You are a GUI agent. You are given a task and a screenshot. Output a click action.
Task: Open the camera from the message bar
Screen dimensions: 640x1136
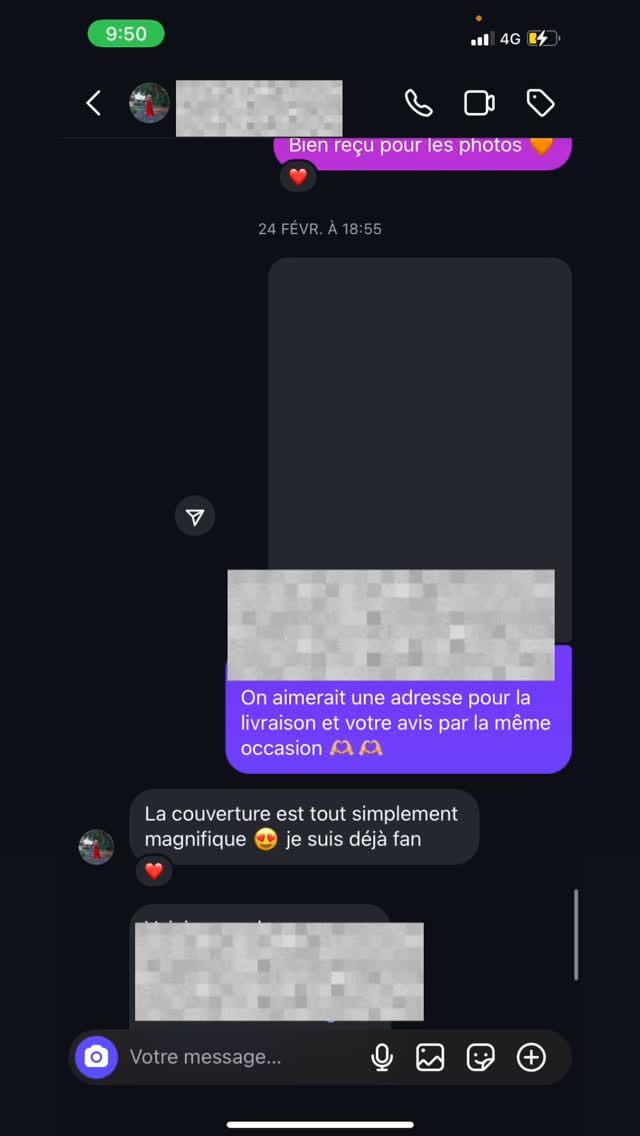pos(96,1057)
